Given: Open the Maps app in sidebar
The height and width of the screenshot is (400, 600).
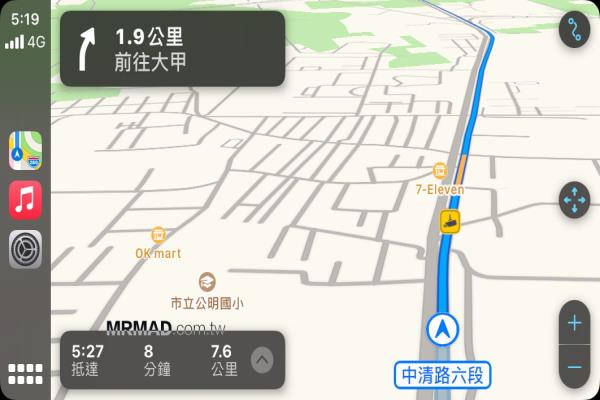Looking at the screenshot, I should (26, 151).
